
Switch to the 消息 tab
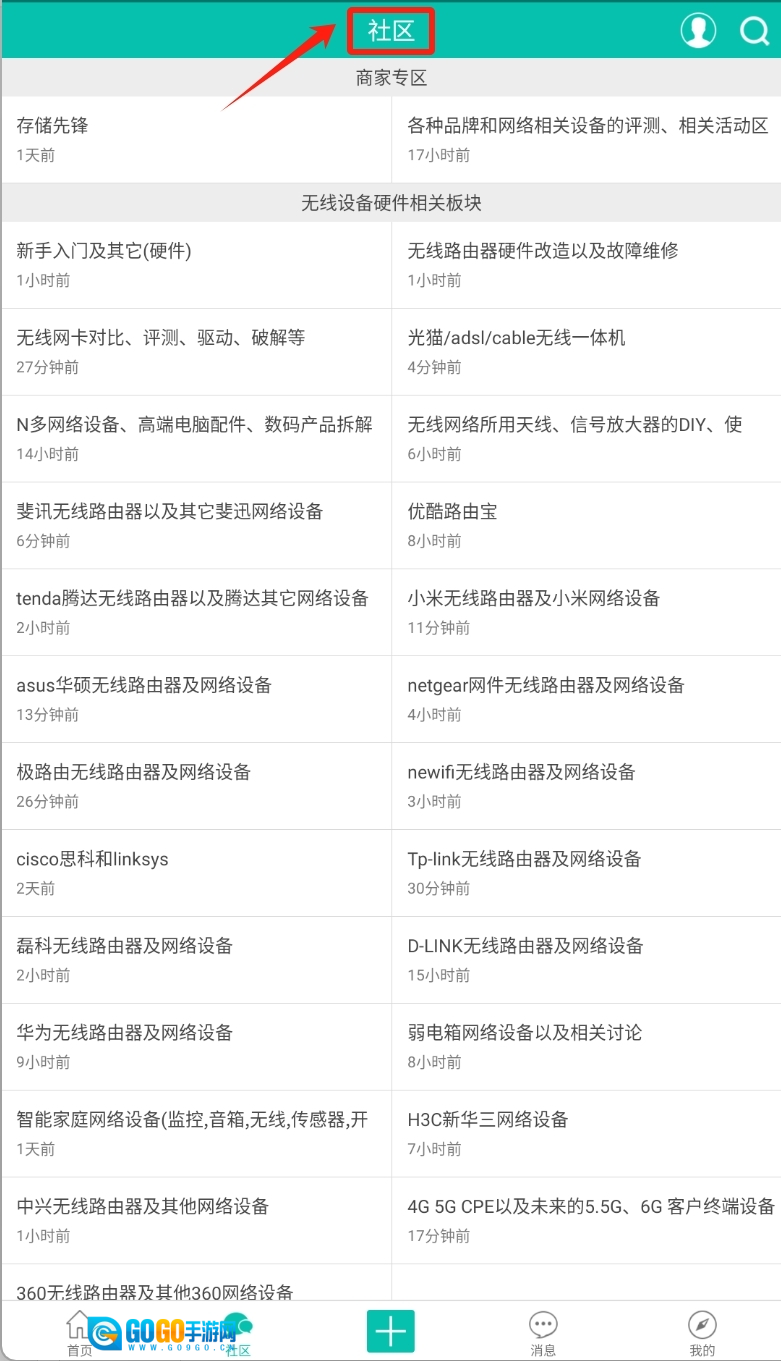pyautogui.click(x=543, y=1333)
